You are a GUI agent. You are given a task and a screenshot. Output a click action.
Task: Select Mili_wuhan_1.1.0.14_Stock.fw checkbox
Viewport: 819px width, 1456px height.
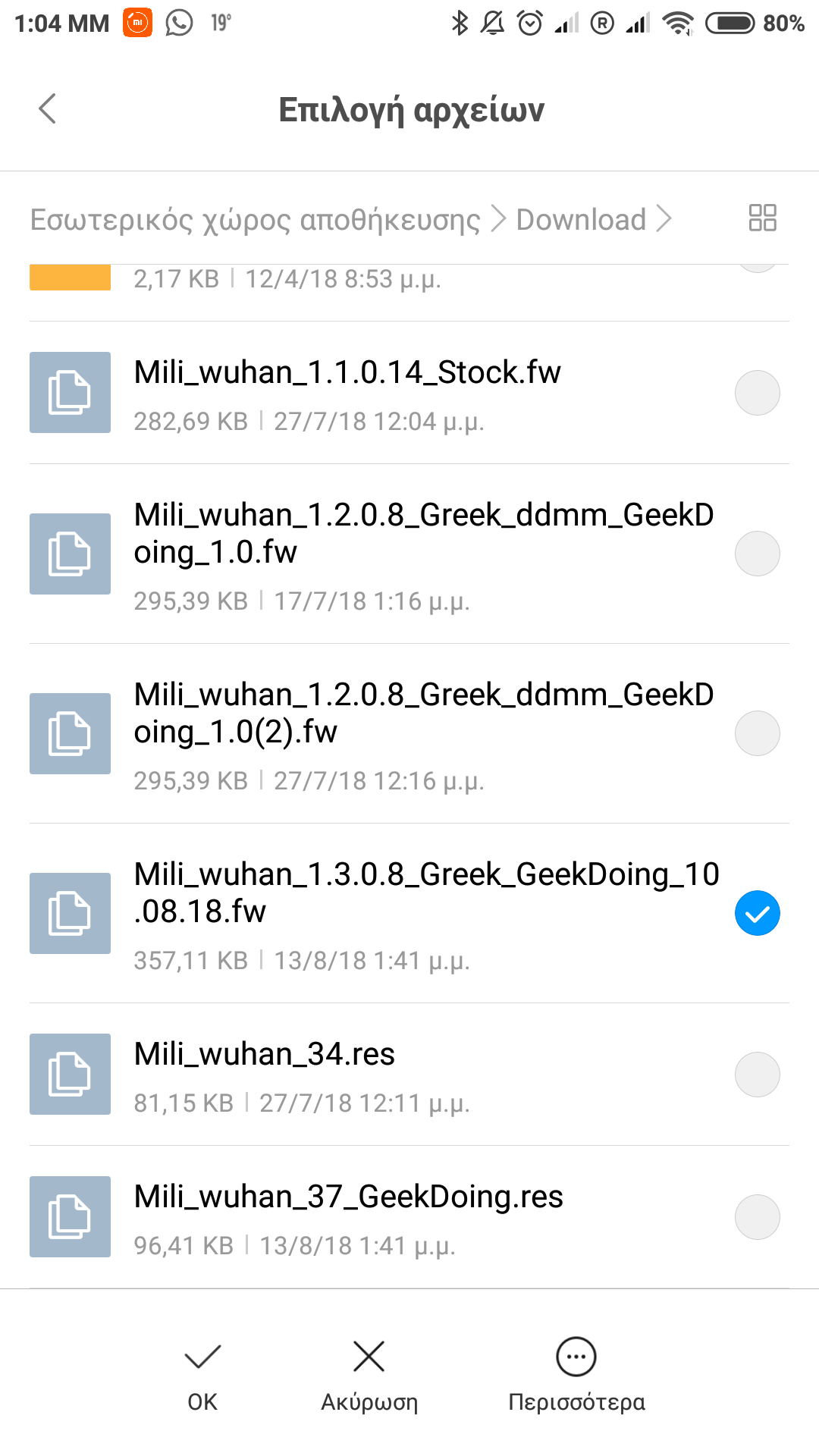pyautogui.click(x=757, y=393)
